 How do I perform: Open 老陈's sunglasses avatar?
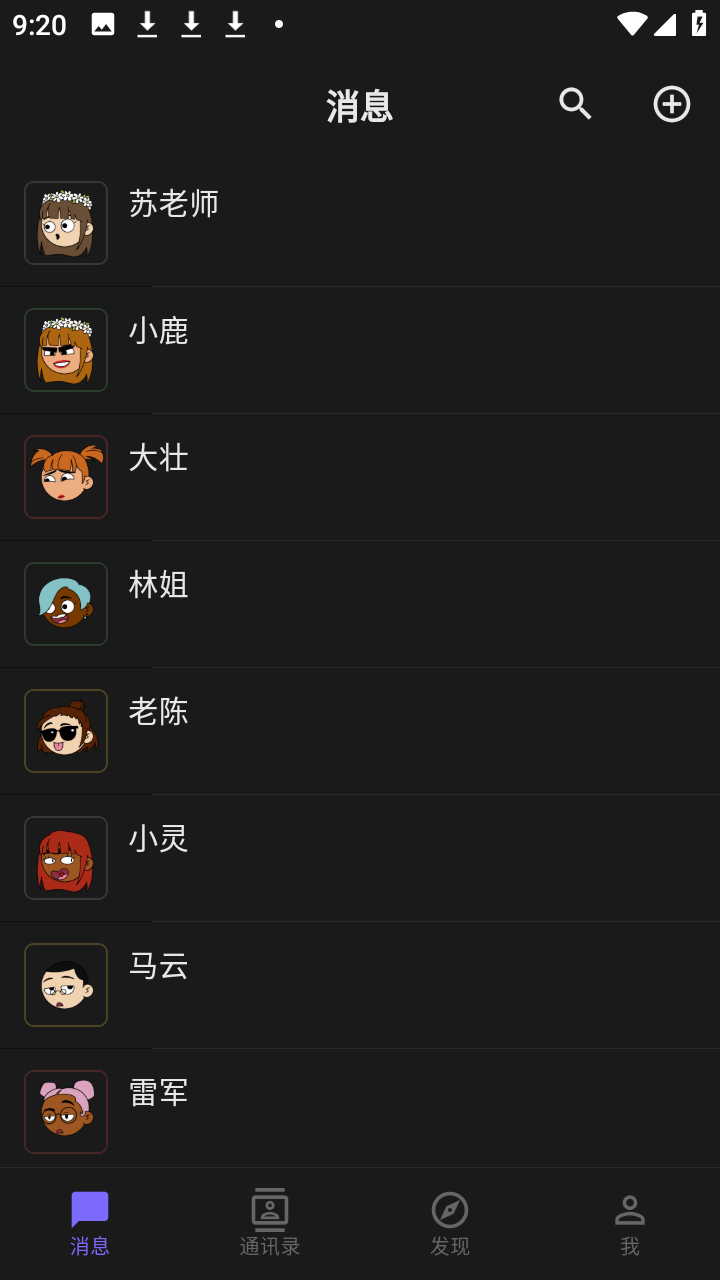(65, 731)
